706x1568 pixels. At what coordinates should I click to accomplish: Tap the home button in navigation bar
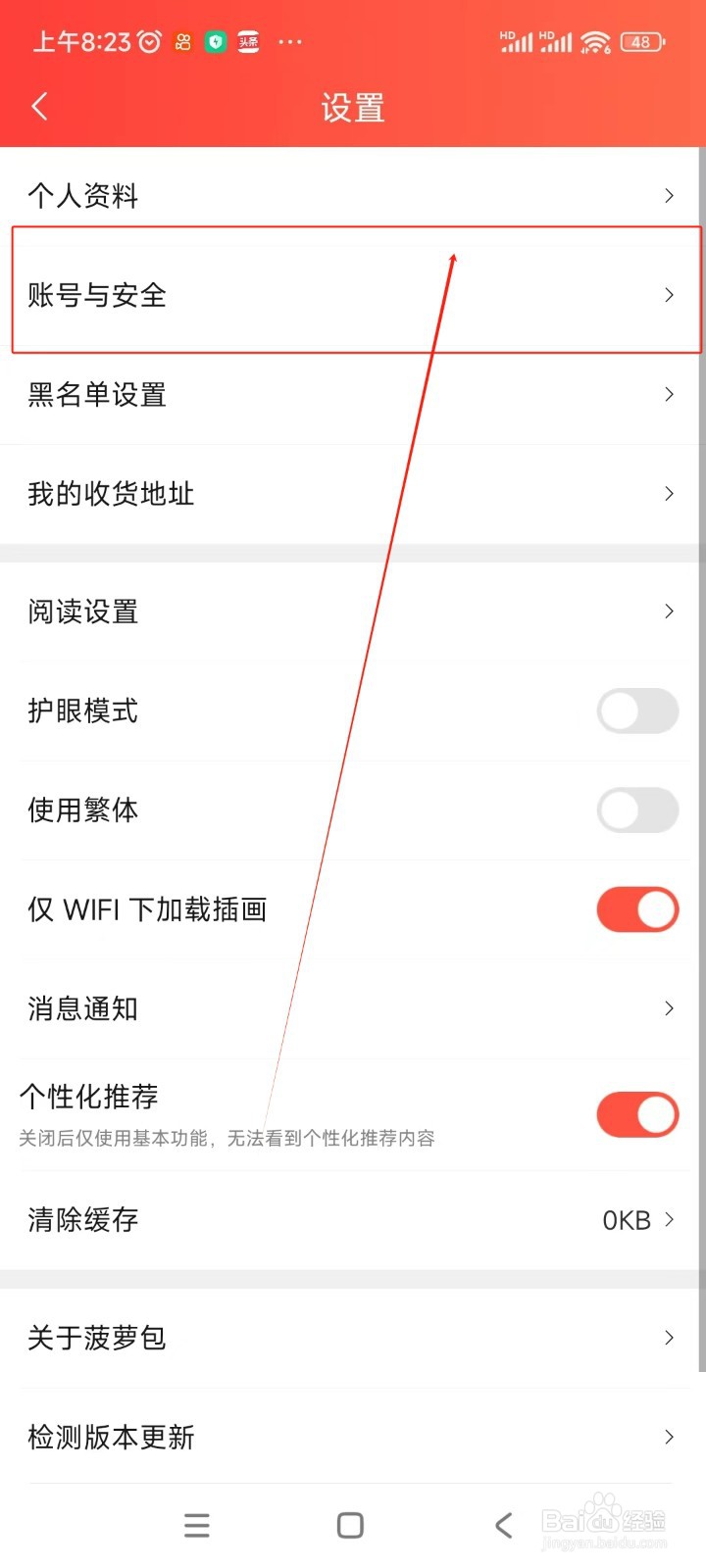(349, 1525)
